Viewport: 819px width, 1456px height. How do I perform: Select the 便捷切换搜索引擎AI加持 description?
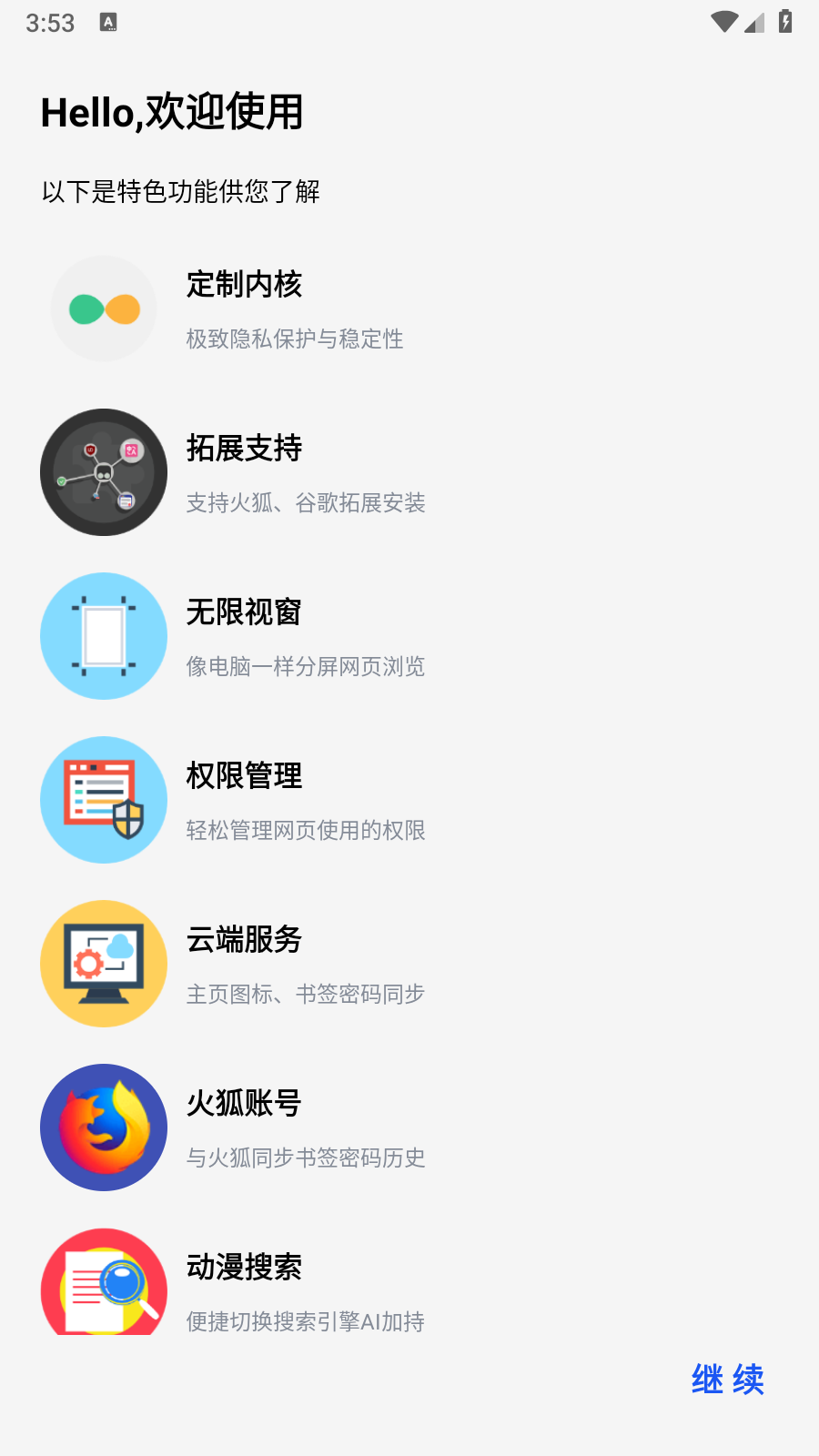[306, 1322]
